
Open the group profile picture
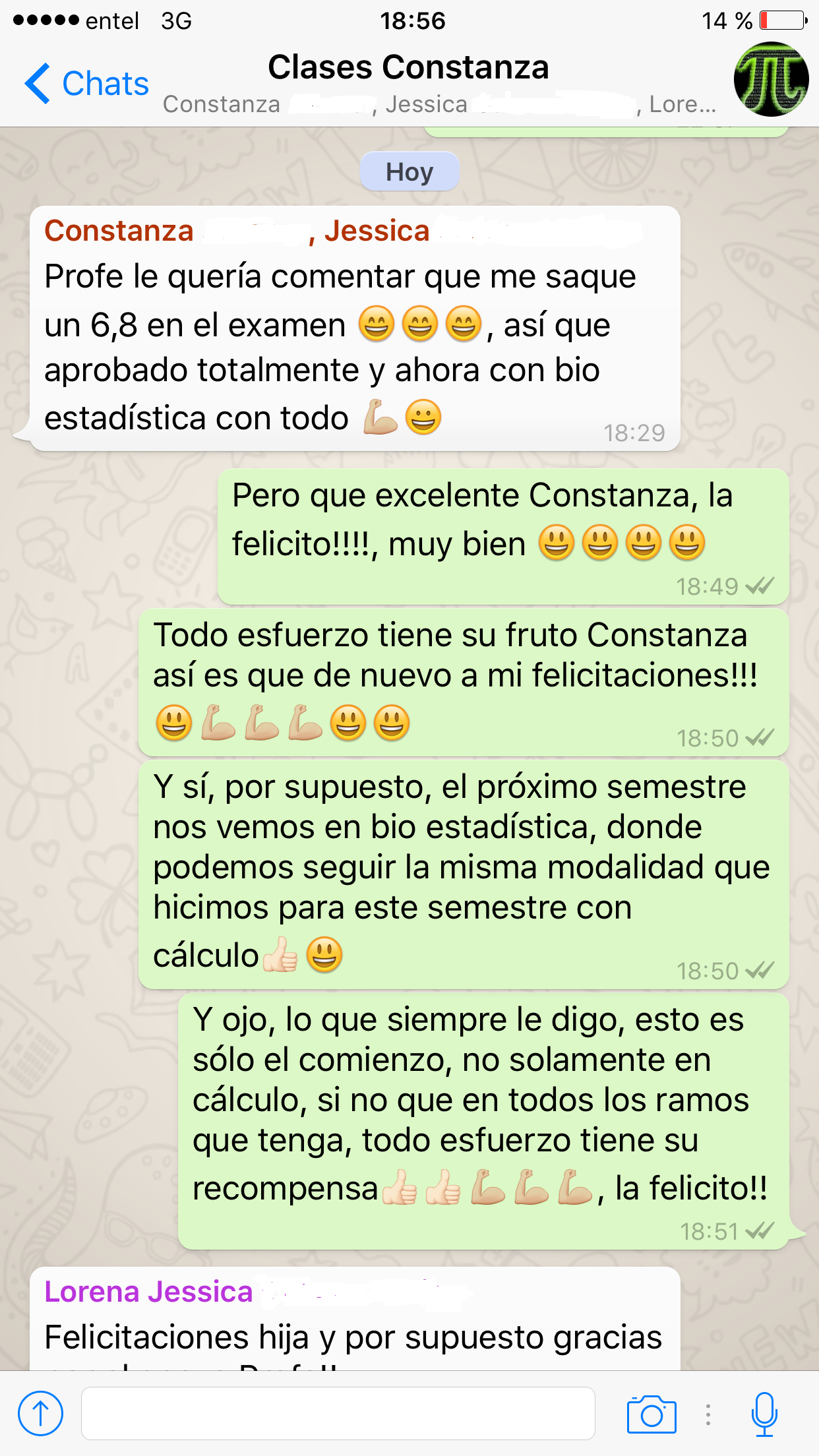770,80
